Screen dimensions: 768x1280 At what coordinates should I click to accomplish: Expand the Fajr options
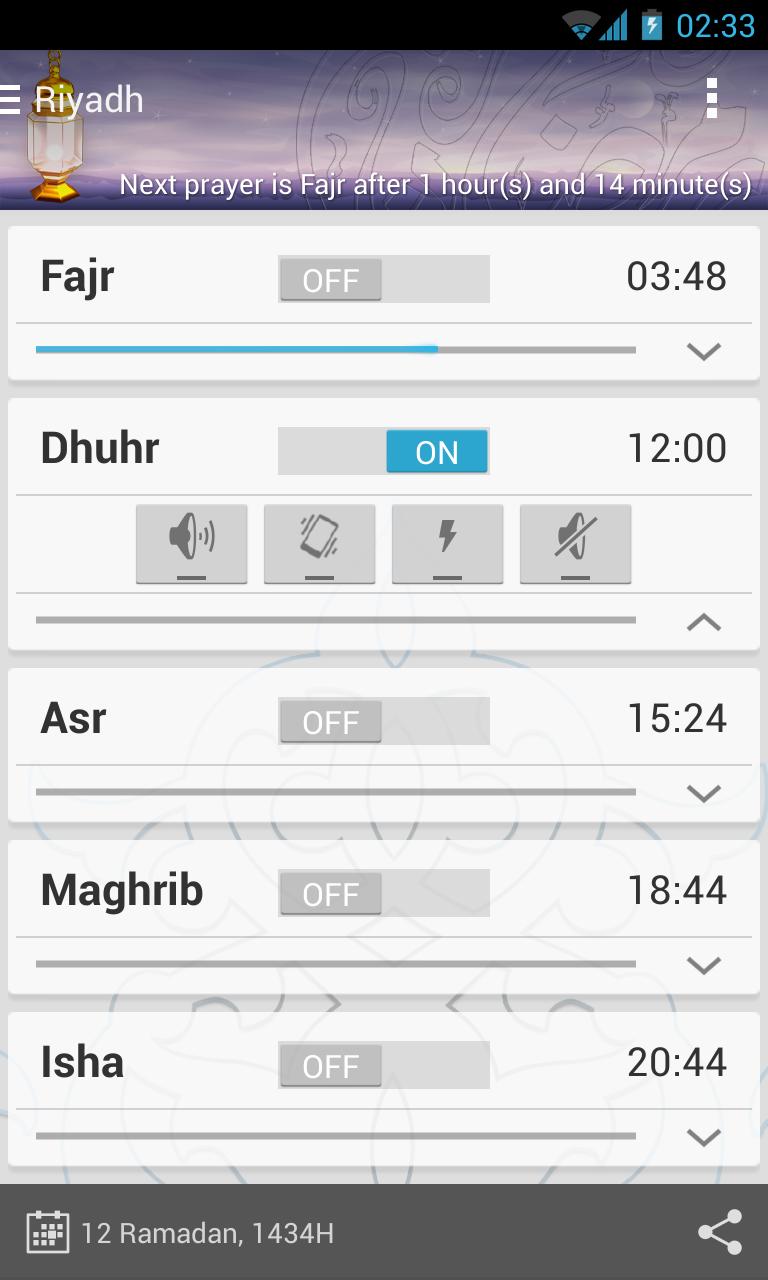pyautogui.click(x=704, y=351)
